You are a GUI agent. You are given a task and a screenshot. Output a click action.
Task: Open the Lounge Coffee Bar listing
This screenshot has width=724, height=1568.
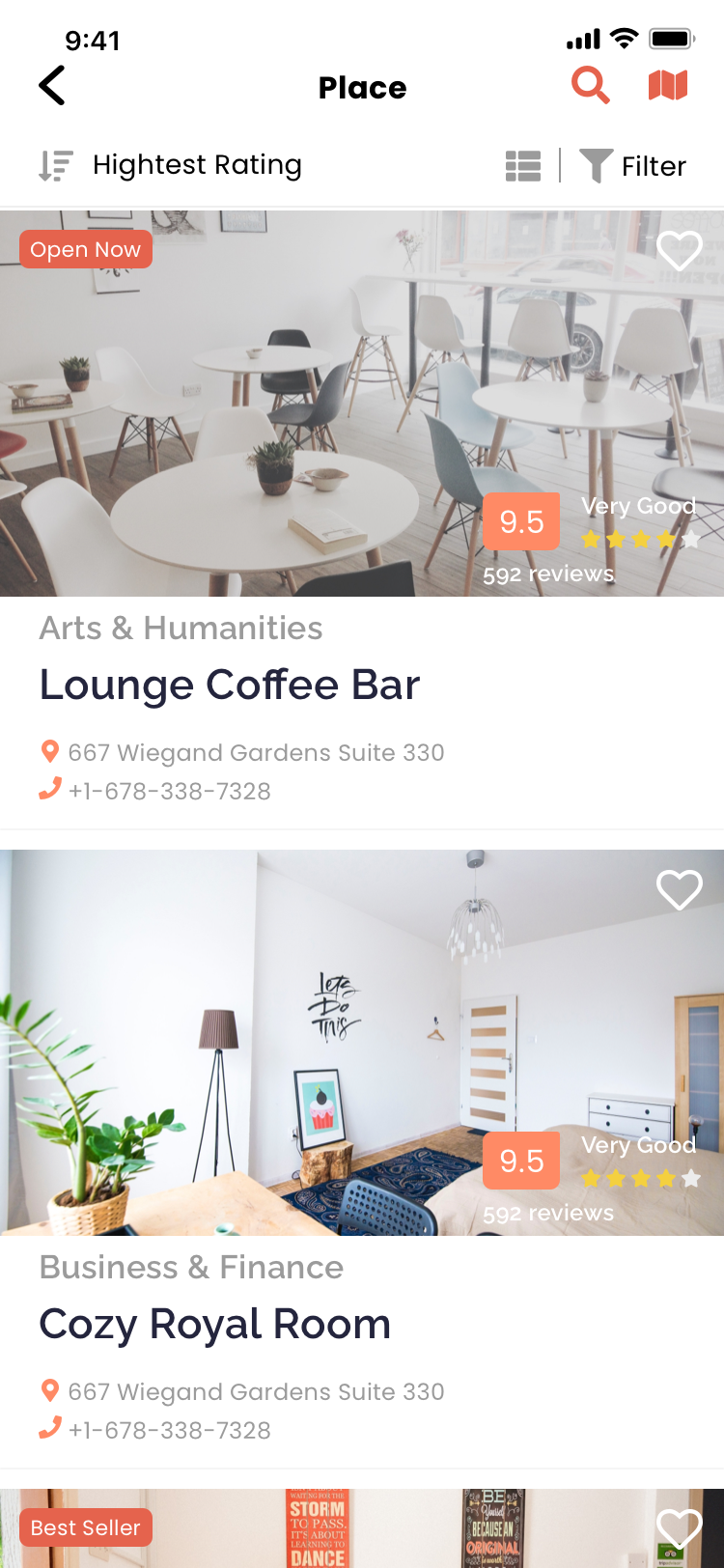pyautogui.click(x=230, y=685)
